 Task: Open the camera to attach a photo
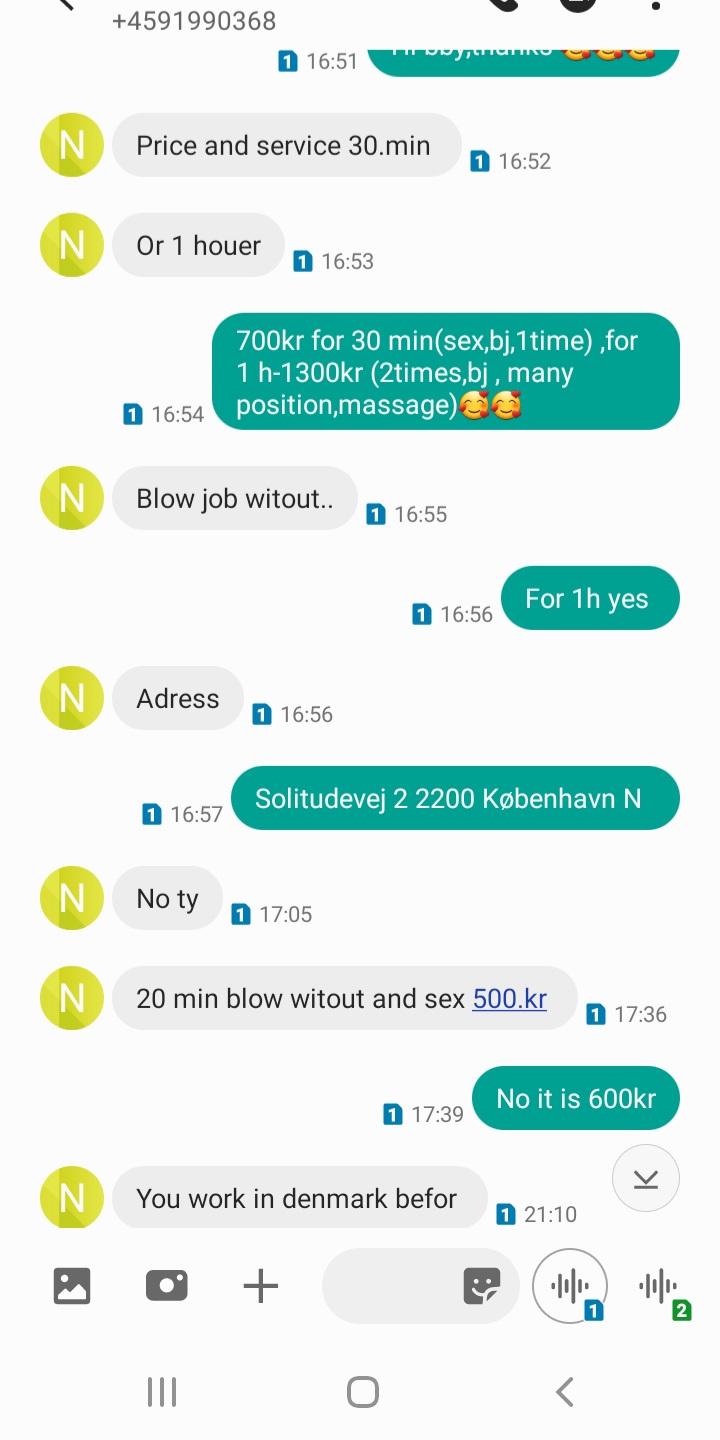pos(167,1286)
